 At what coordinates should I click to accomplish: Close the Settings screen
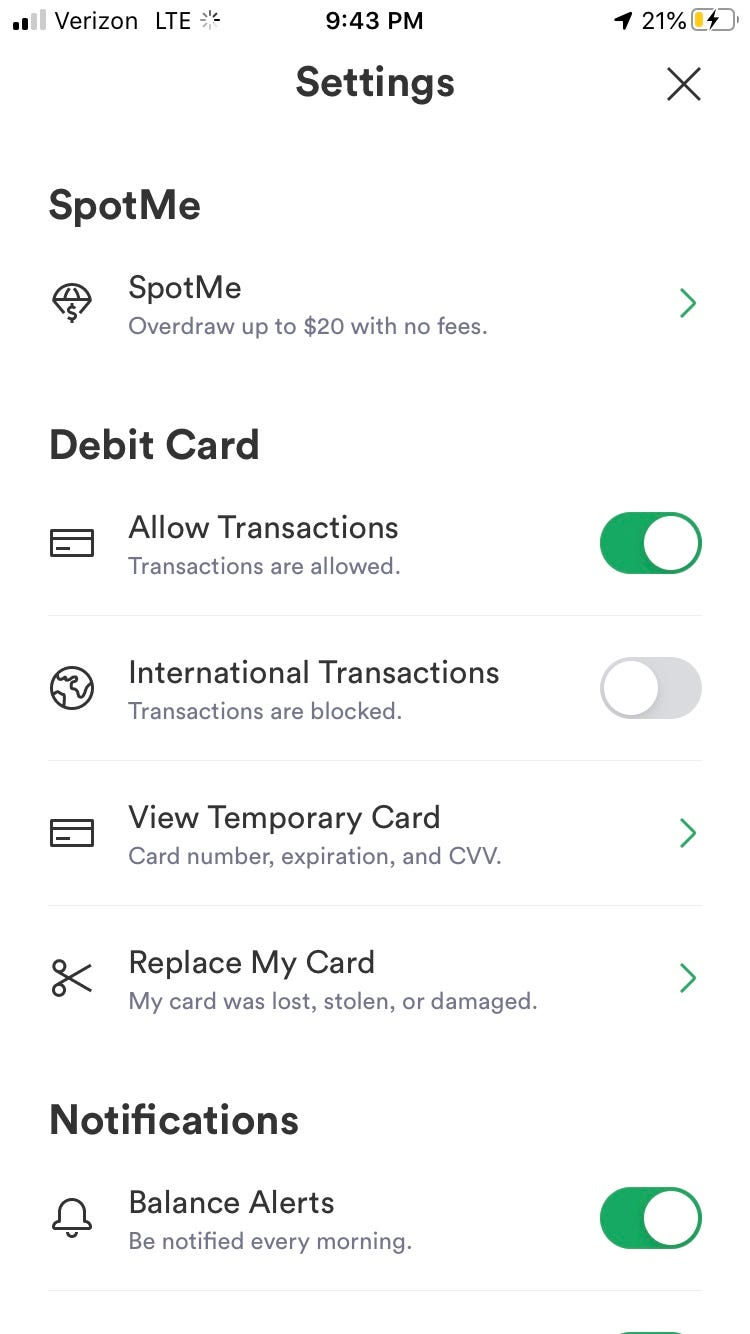(684, 84)
